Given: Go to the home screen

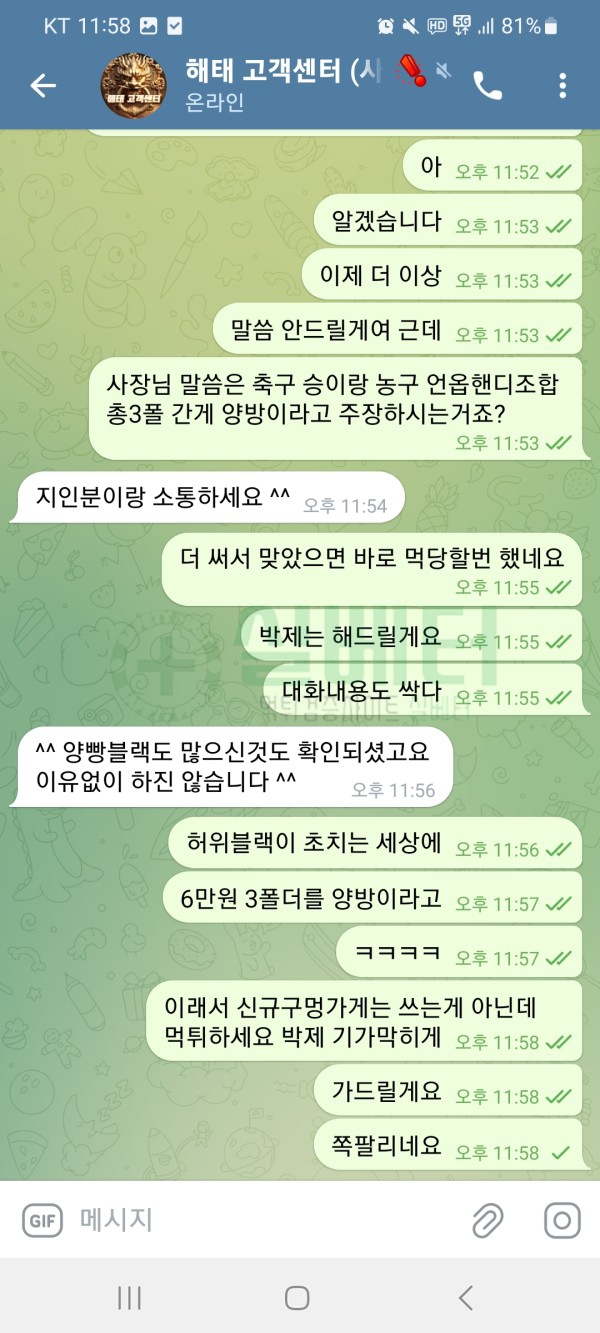Looking at the screenshot, I should [x=297, y=1298].
